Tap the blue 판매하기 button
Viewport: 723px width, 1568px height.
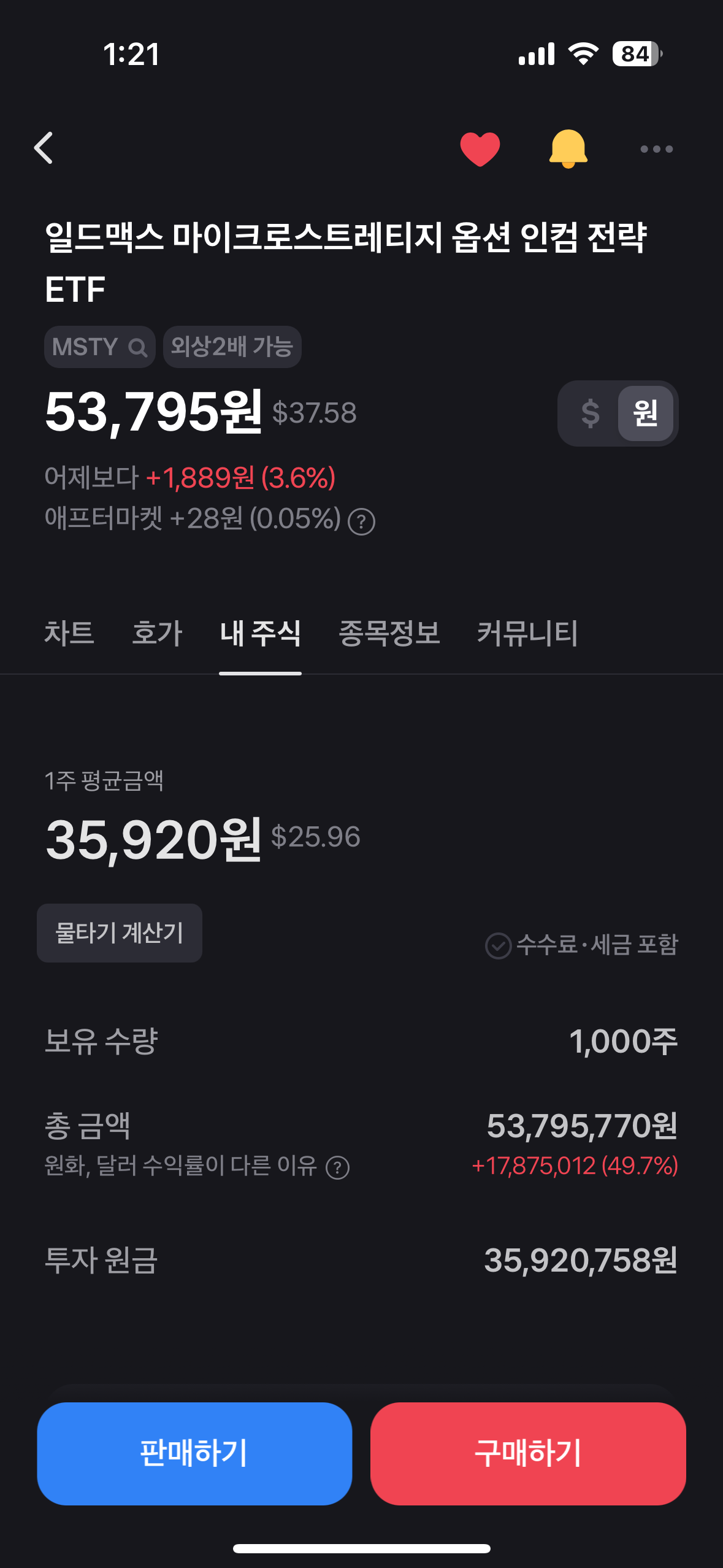194,1453
